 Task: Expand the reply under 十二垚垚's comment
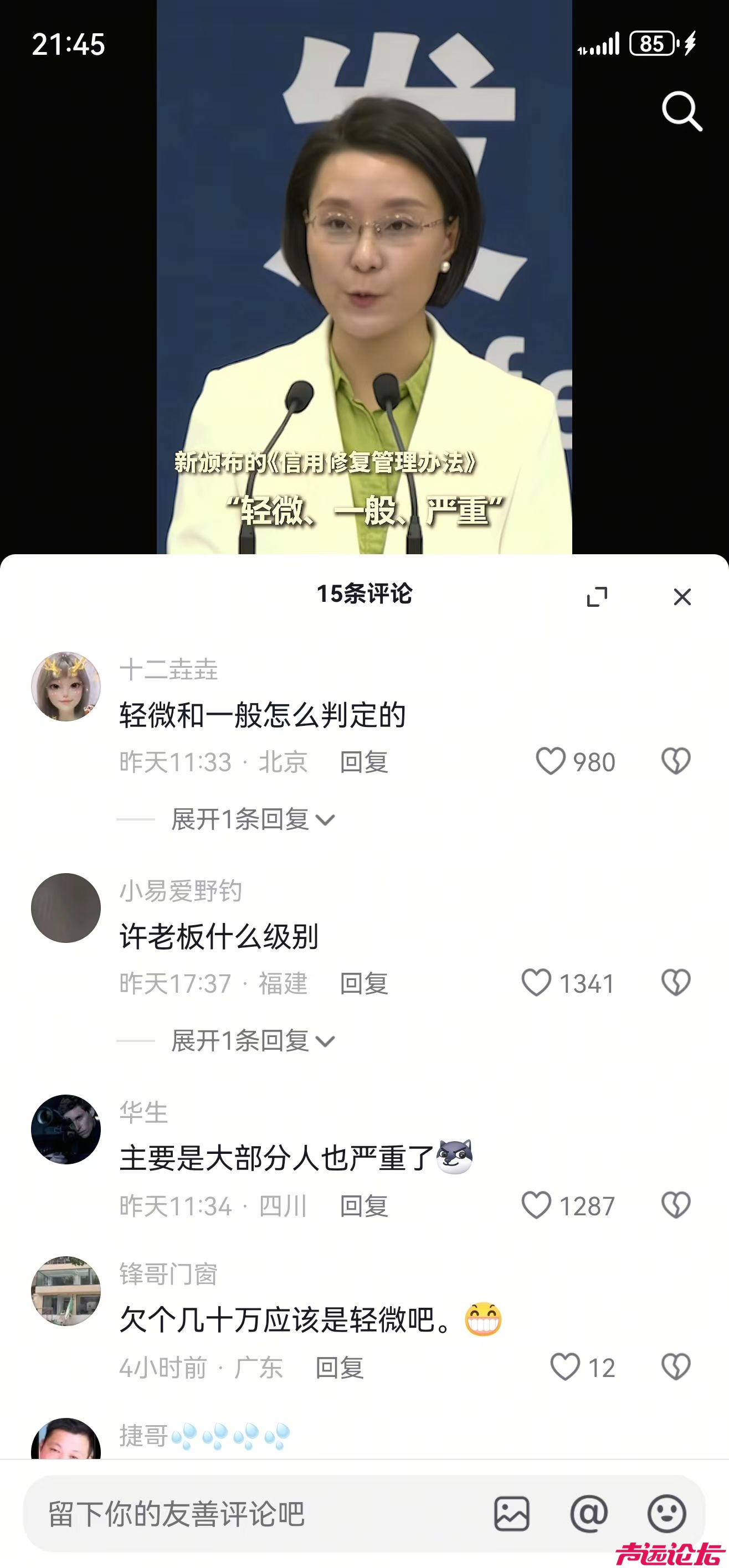(x=252, y=819)
